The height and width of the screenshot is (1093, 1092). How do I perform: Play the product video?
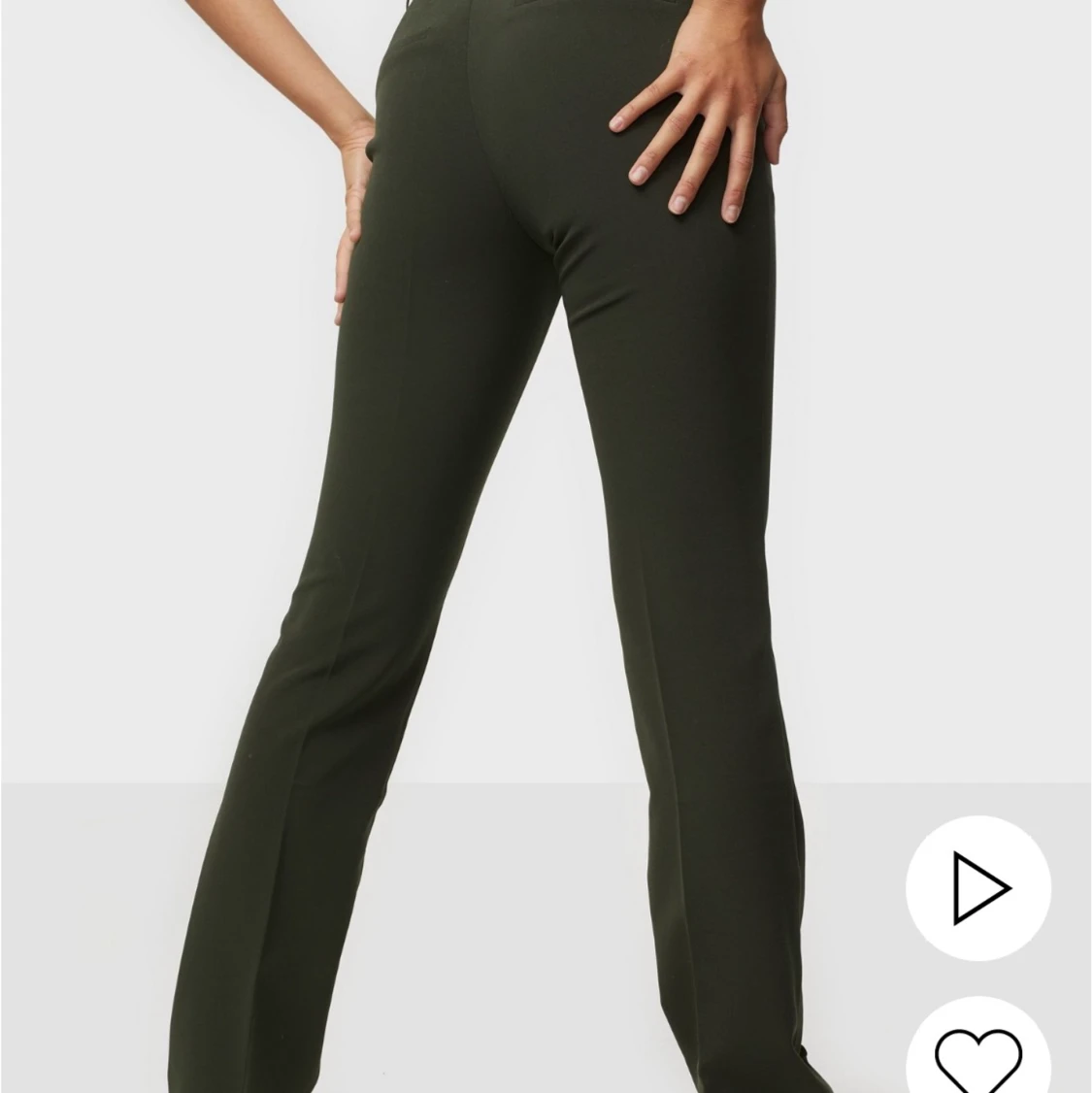click(x=977, y=886)
